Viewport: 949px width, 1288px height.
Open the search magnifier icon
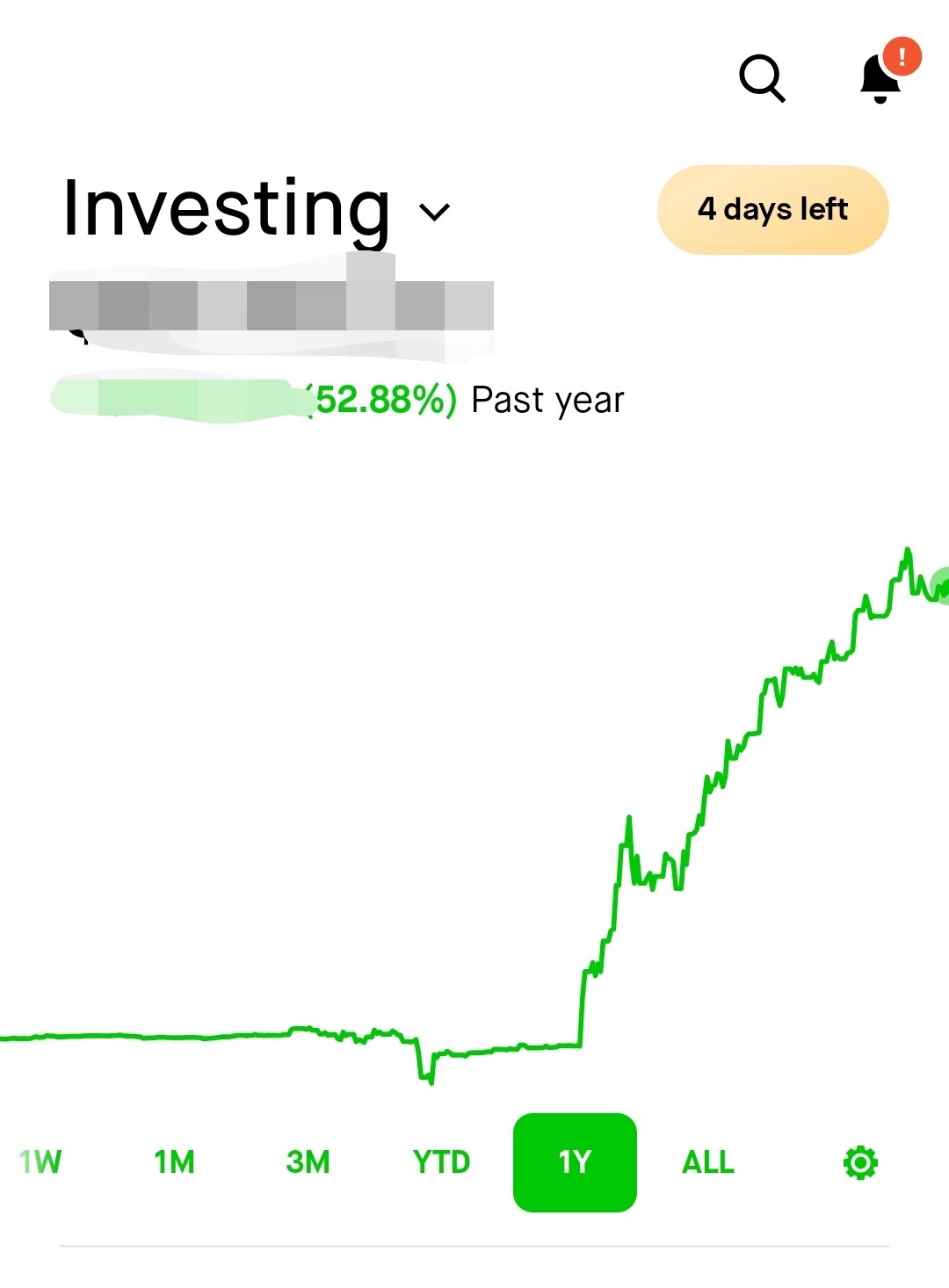761,78
